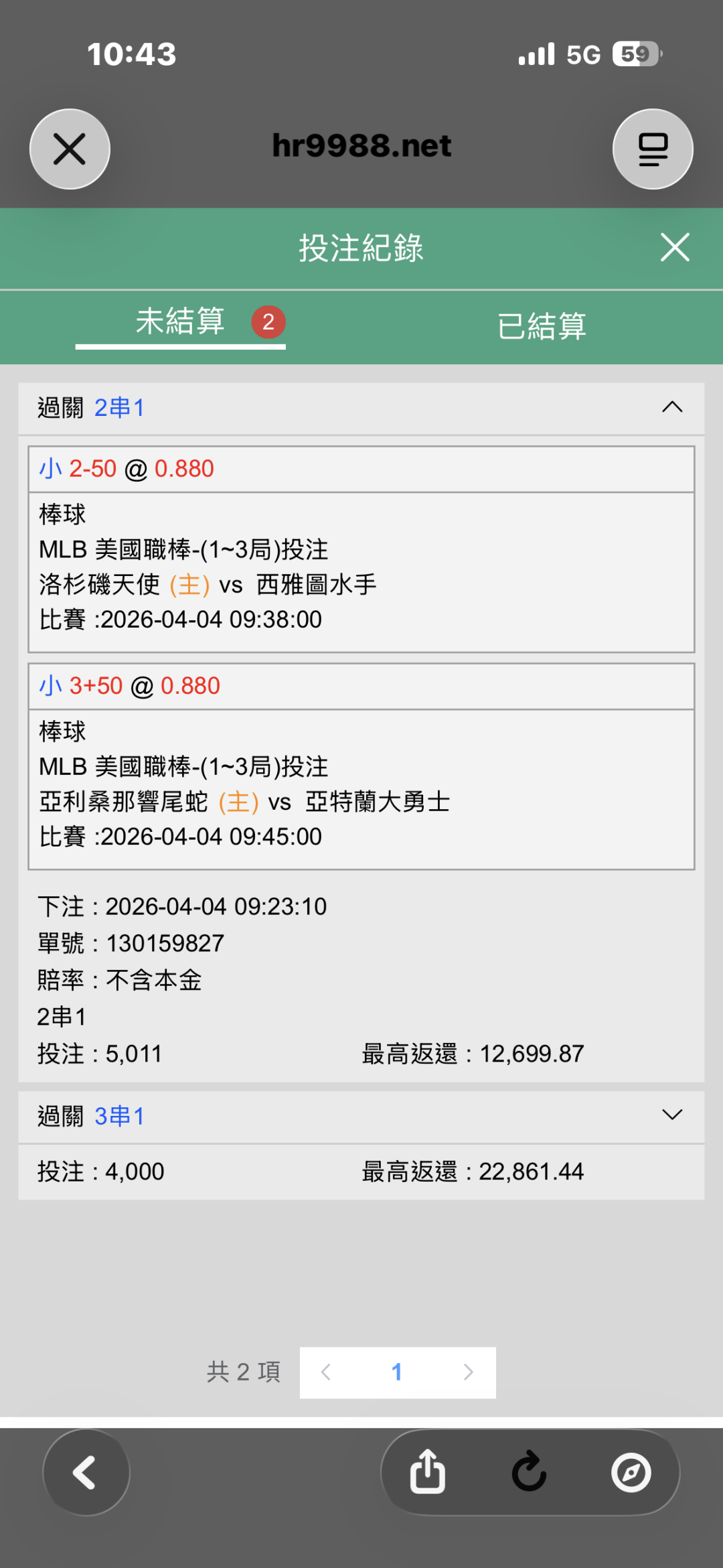Collapse the 過關 2串1 bet details
The image size is (723, 1568).
[671, 407]
